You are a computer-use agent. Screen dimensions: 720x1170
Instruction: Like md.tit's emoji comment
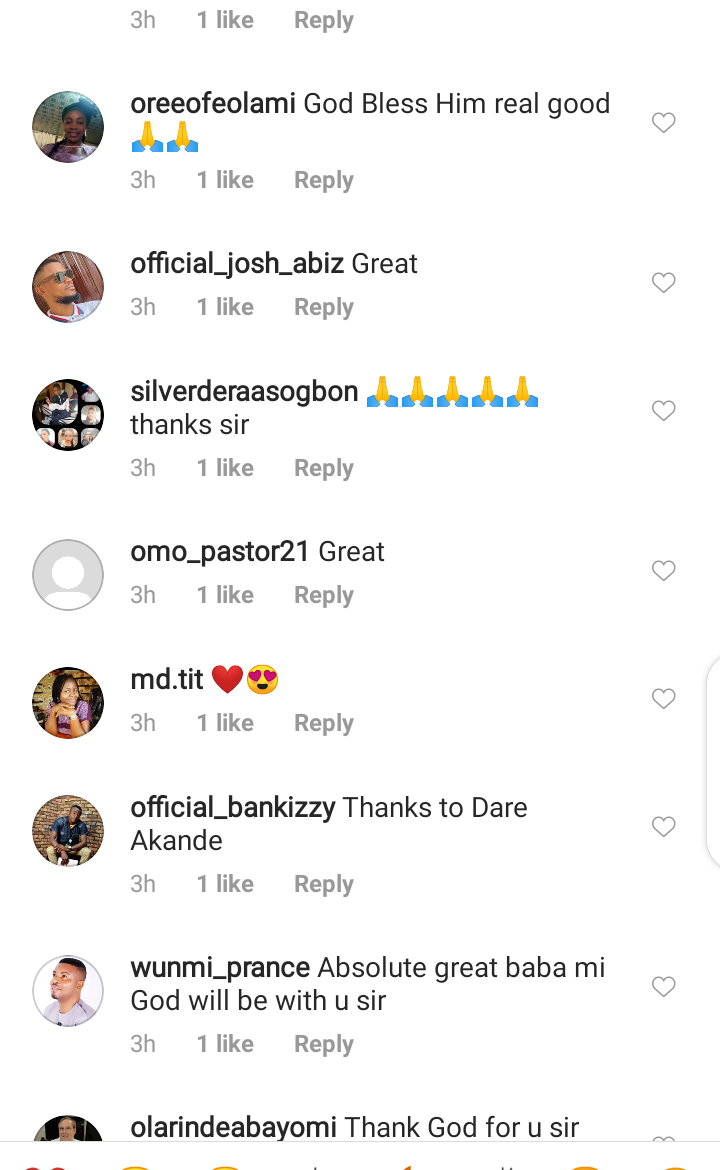[663, 698]
